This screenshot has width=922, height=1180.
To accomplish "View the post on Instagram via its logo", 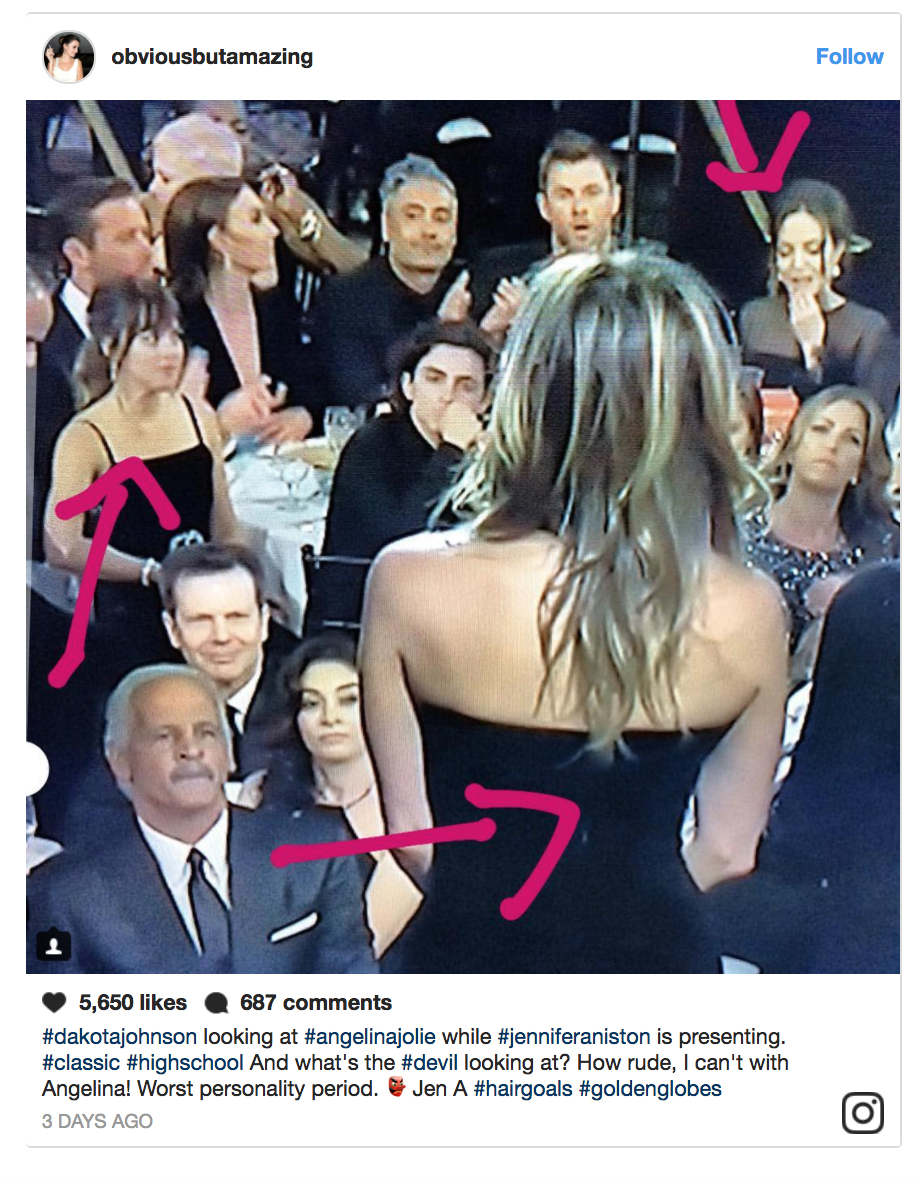I will [862, 1112].
